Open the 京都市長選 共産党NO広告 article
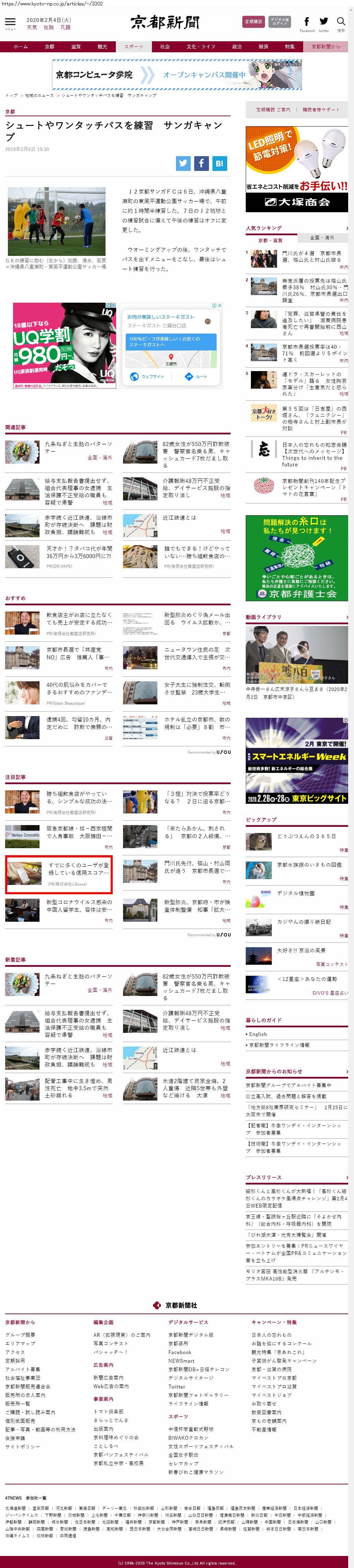 [x=78, y=653]
